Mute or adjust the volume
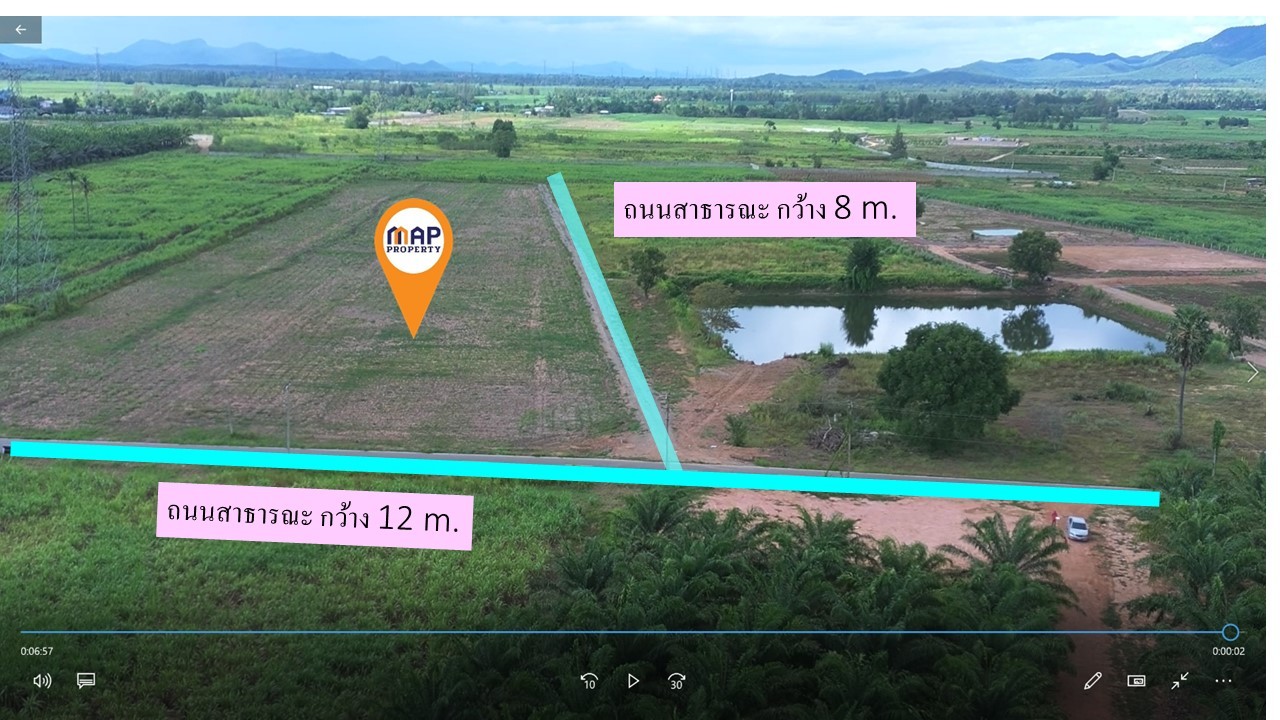Image resolution: width=1280 pixels, height=720 pixels. 42,681
